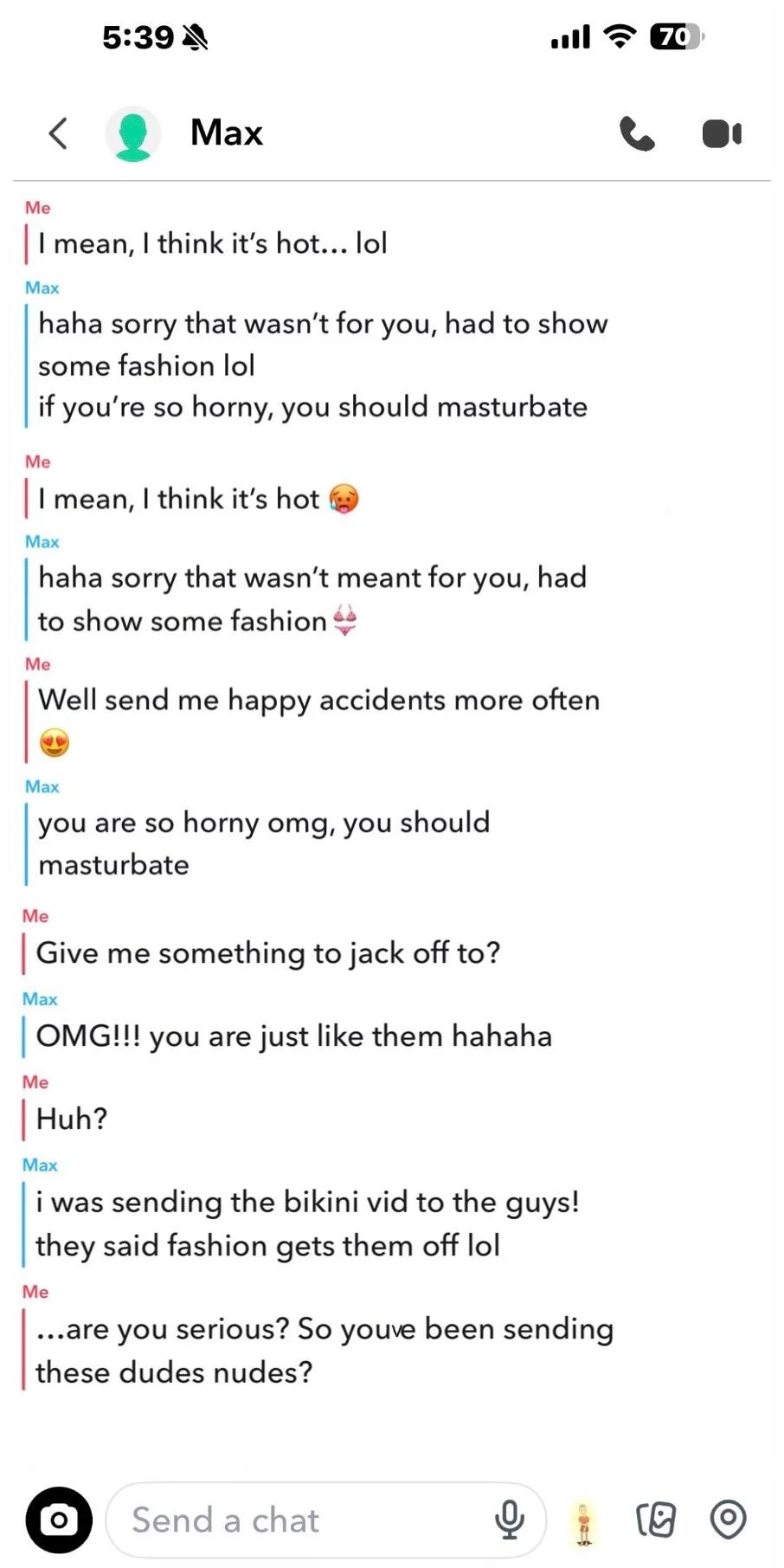Start a video call with Max
This screenshot has width=784, height=1568.
click(722, 134)
